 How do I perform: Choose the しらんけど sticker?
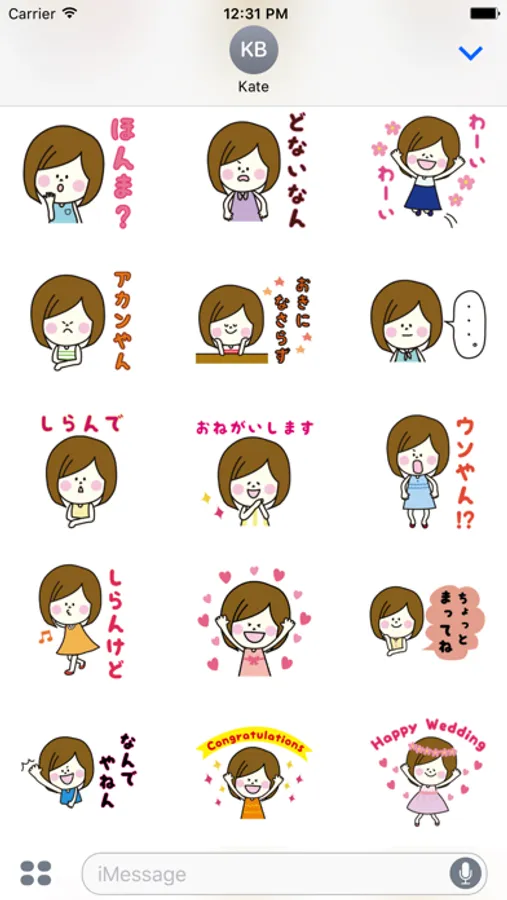click(x=81, y=622)
